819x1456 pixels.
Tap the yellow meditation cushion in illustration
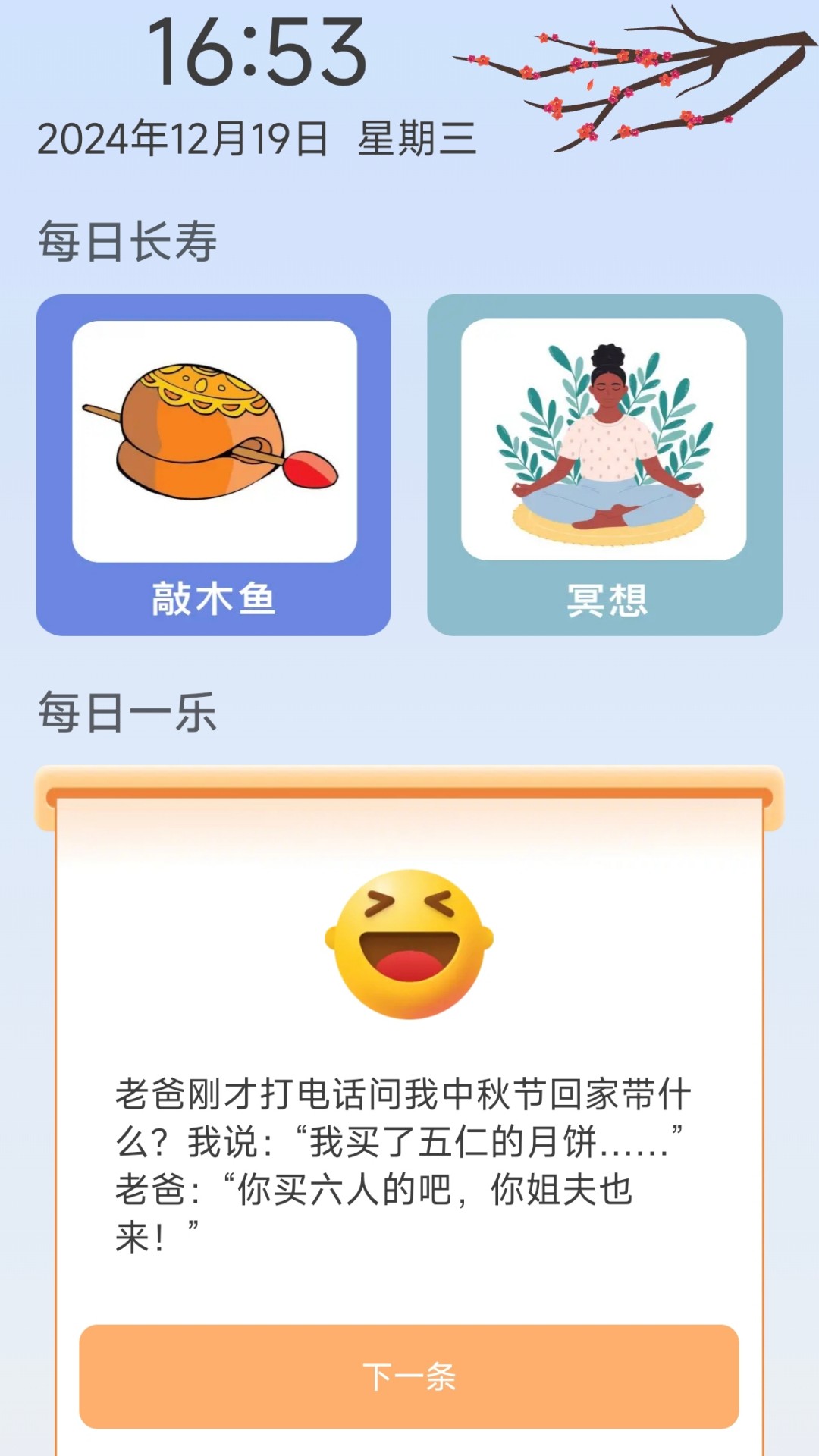click(607, 523)
